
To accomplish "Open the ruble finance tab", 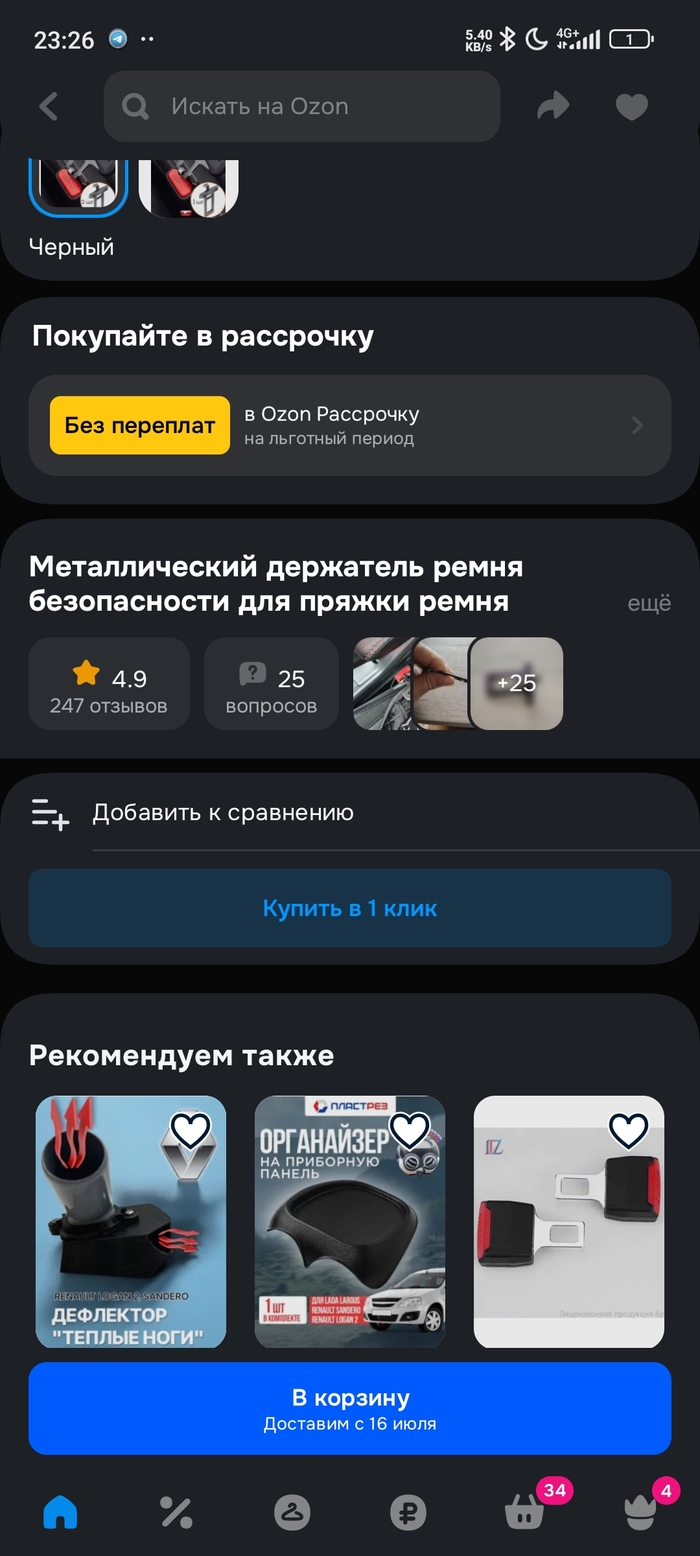I will pyautogui.click(x=408, y=1512).
